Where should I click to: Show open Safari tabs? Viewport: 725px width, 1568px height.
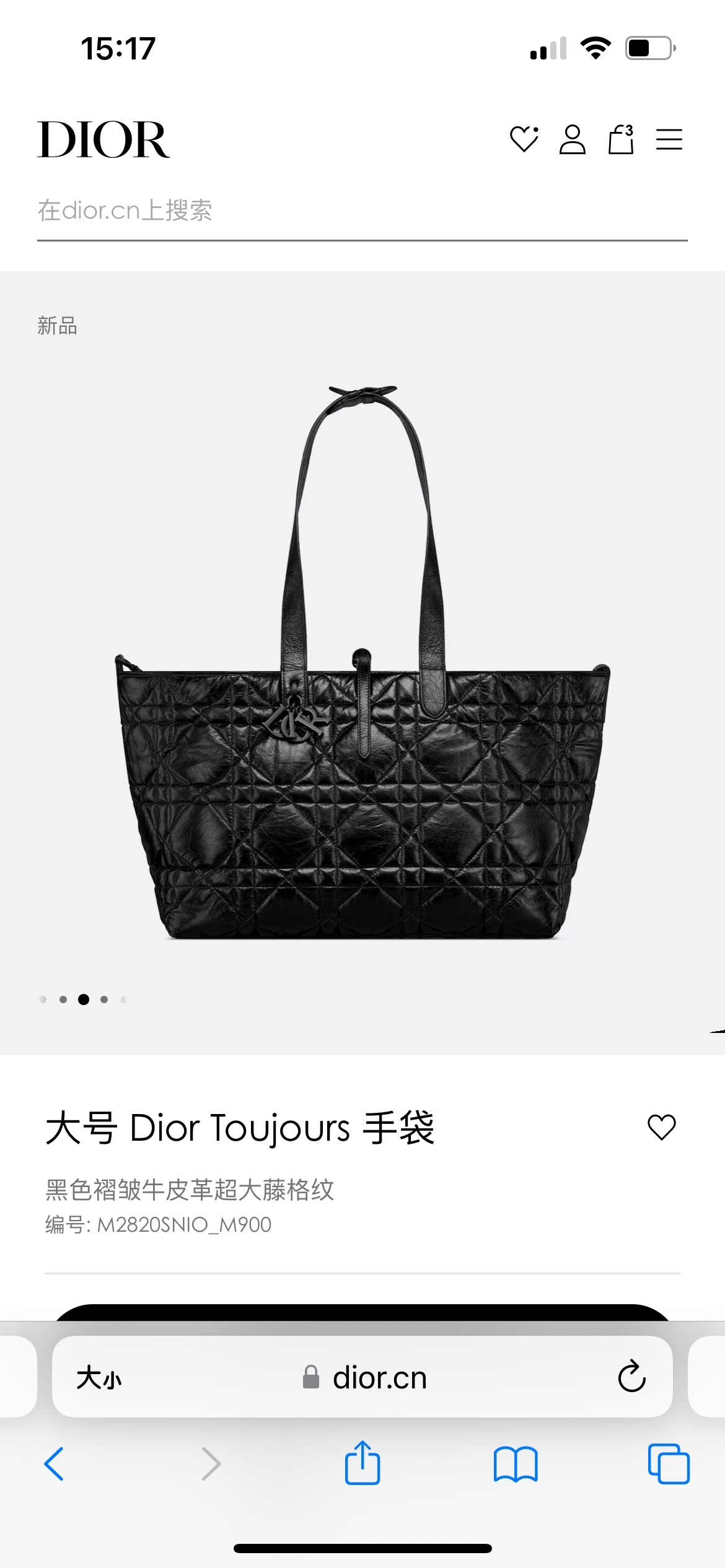[x=669, y=1464]
